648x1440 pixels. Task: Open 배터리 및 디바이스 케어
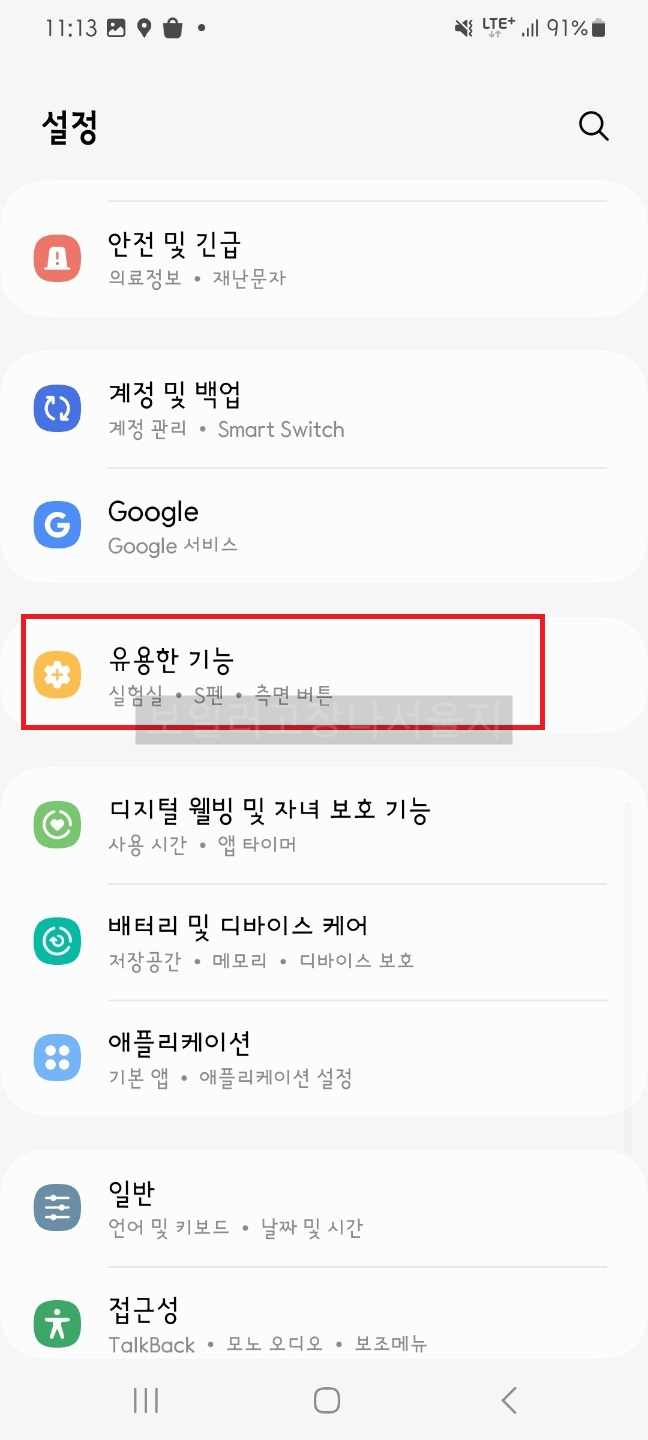[324, 942]
